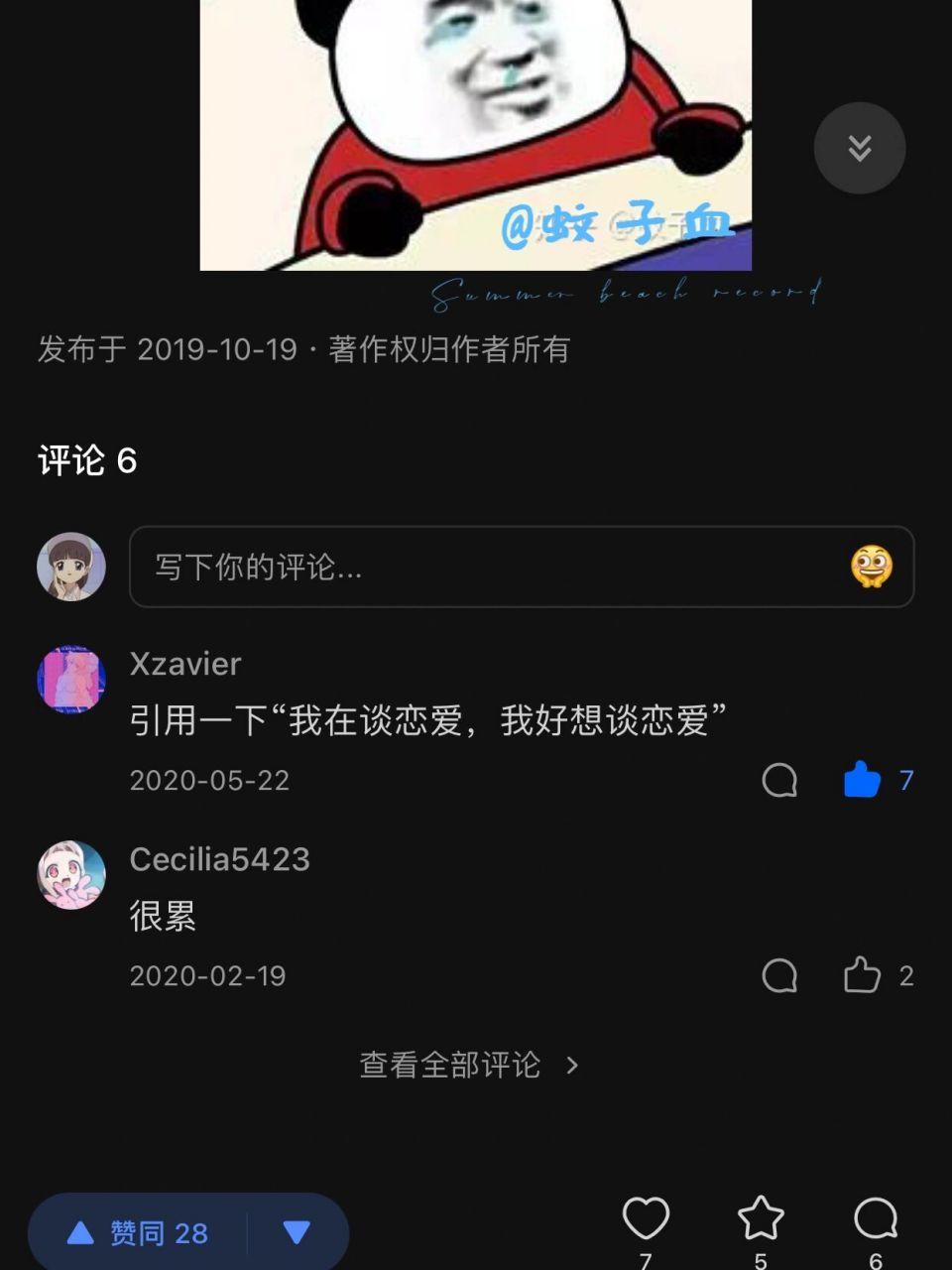Tap Cecilia5423's username
The height and width of the screenshot is (1270, 952).
(220, 859)
